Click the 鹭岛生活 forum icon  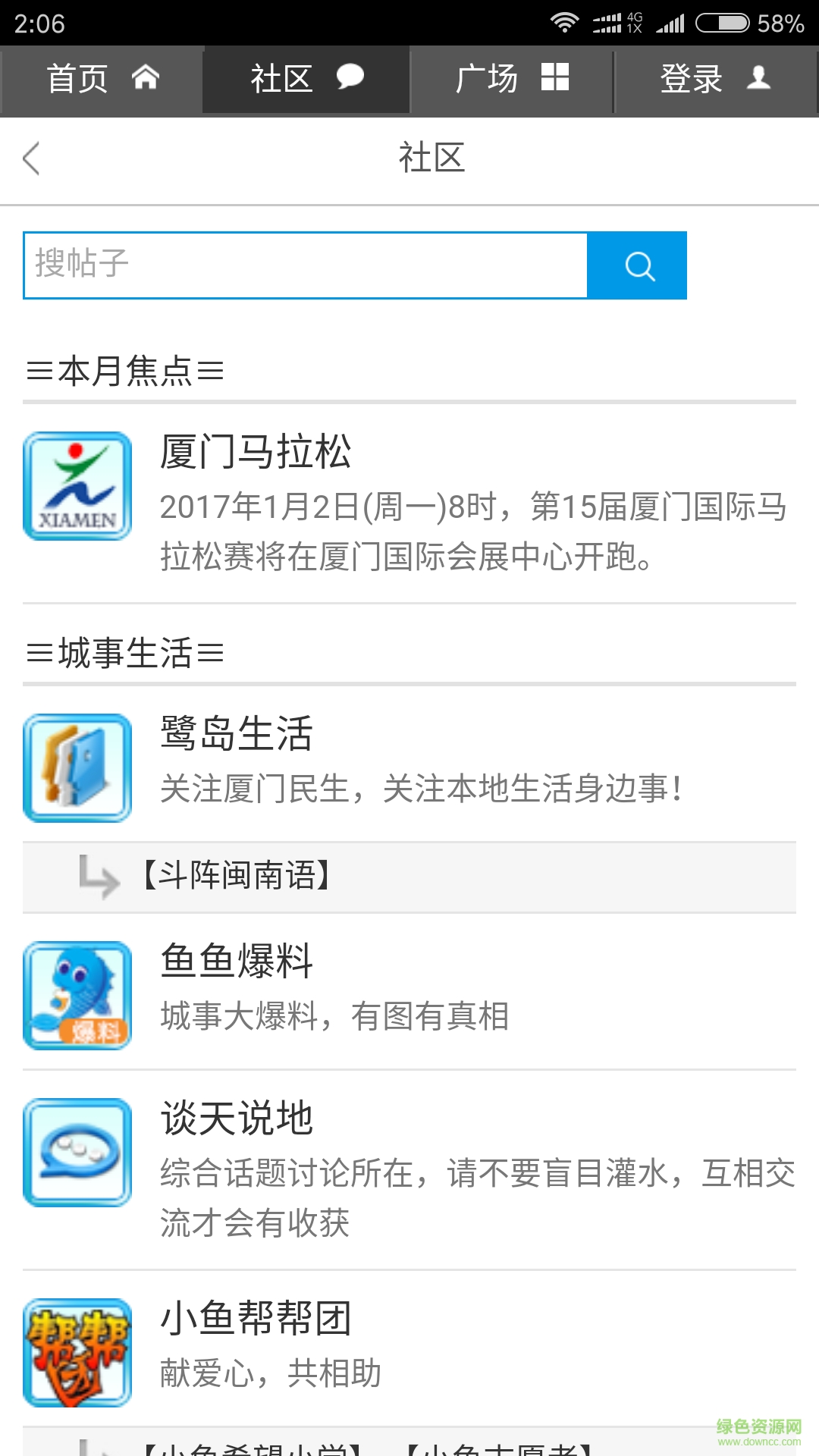click(78, 766)
